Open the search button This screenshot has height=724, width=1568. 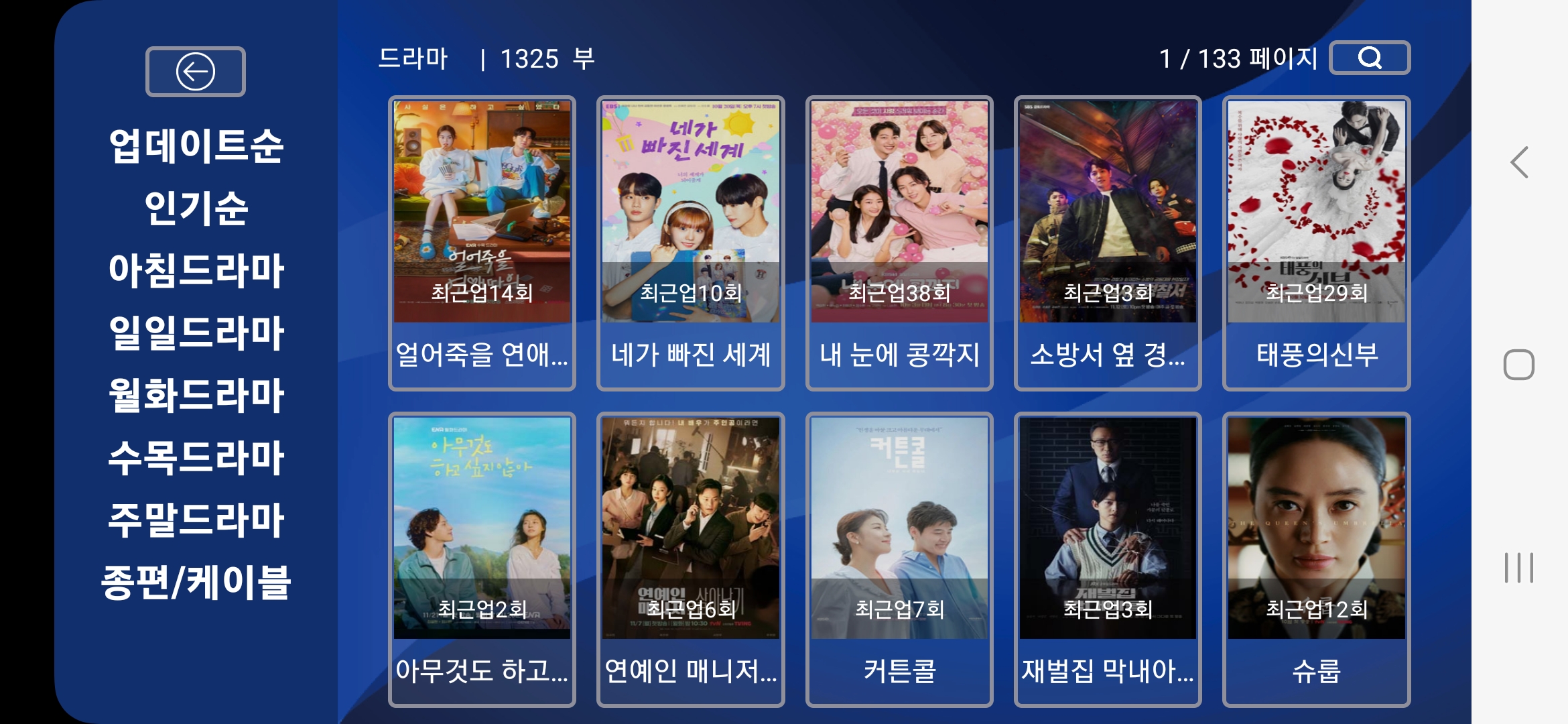[x=1369, y=58]
